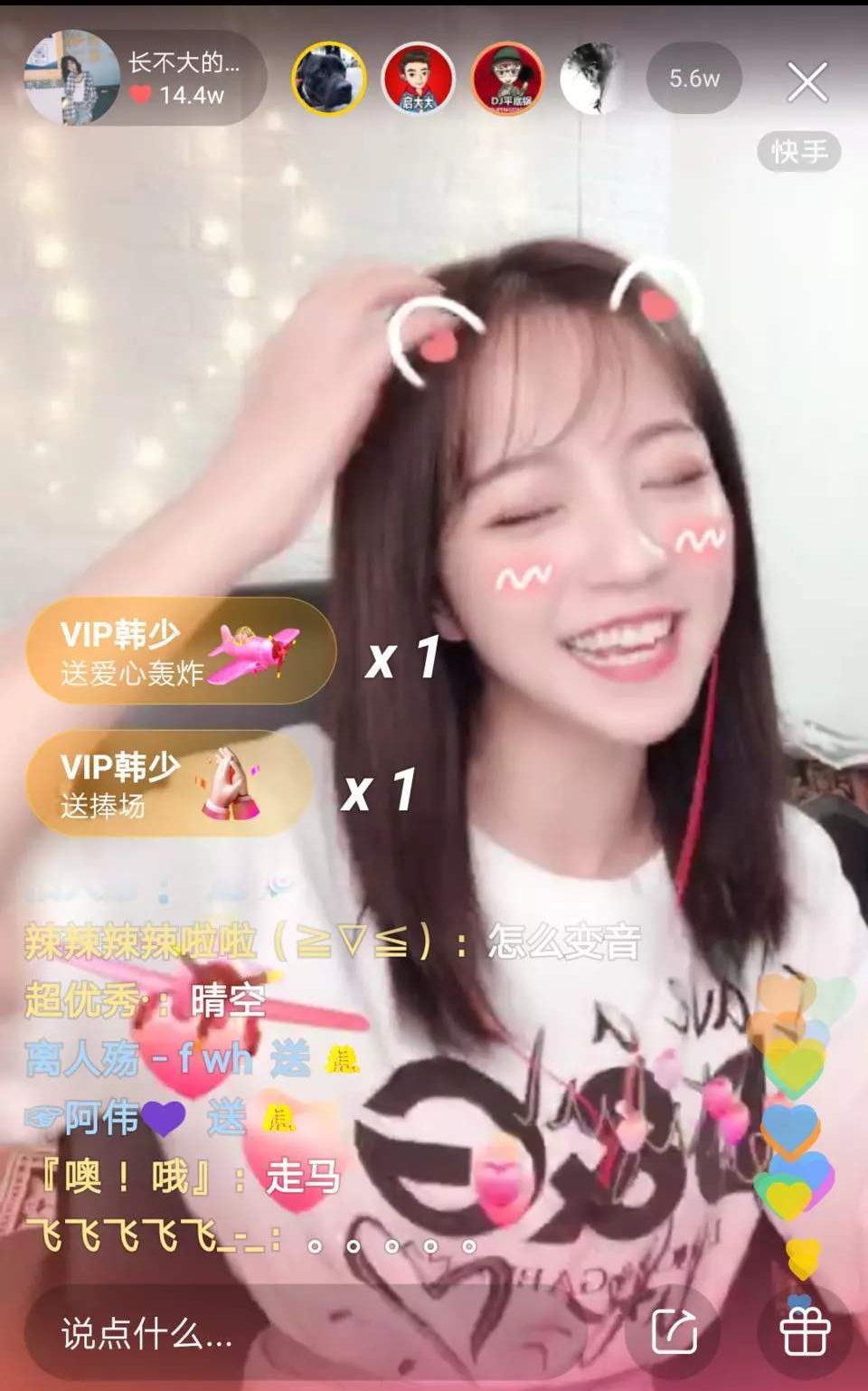View DJ平底锅's viewer avatar

[x=506, y=77]
